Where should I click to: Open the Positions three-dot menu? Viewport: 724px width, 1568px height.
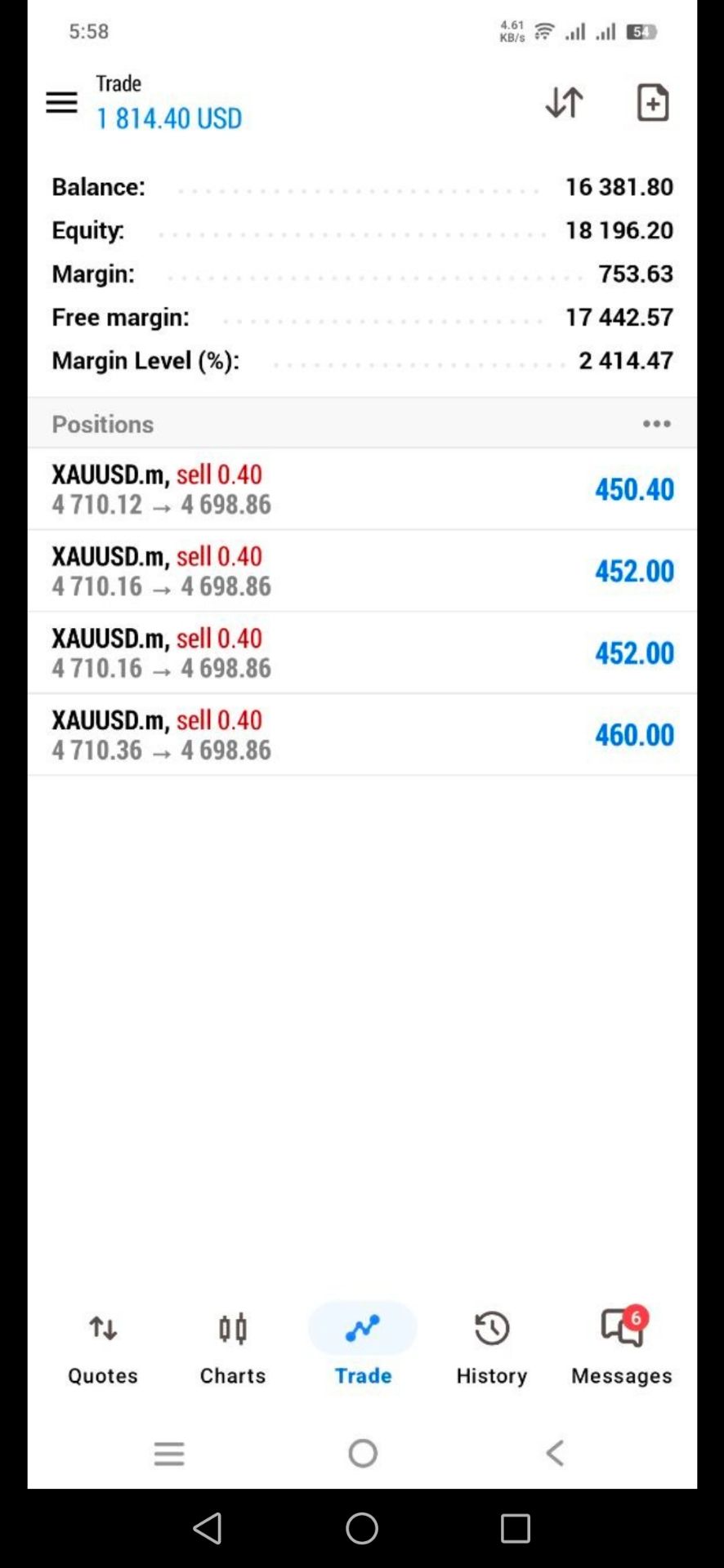click(x=656, y=424)
